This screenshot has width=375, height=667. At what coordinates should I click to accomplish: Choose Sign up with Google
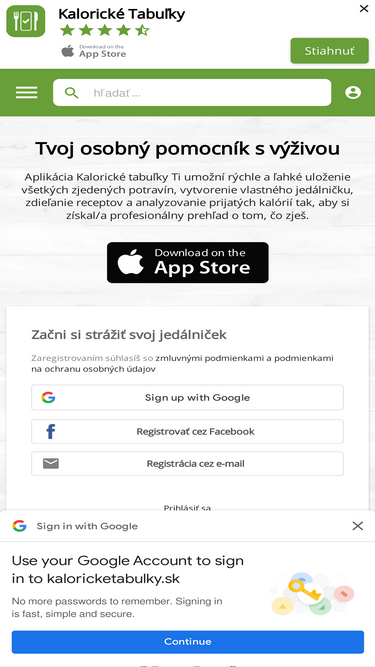[187, 397]
